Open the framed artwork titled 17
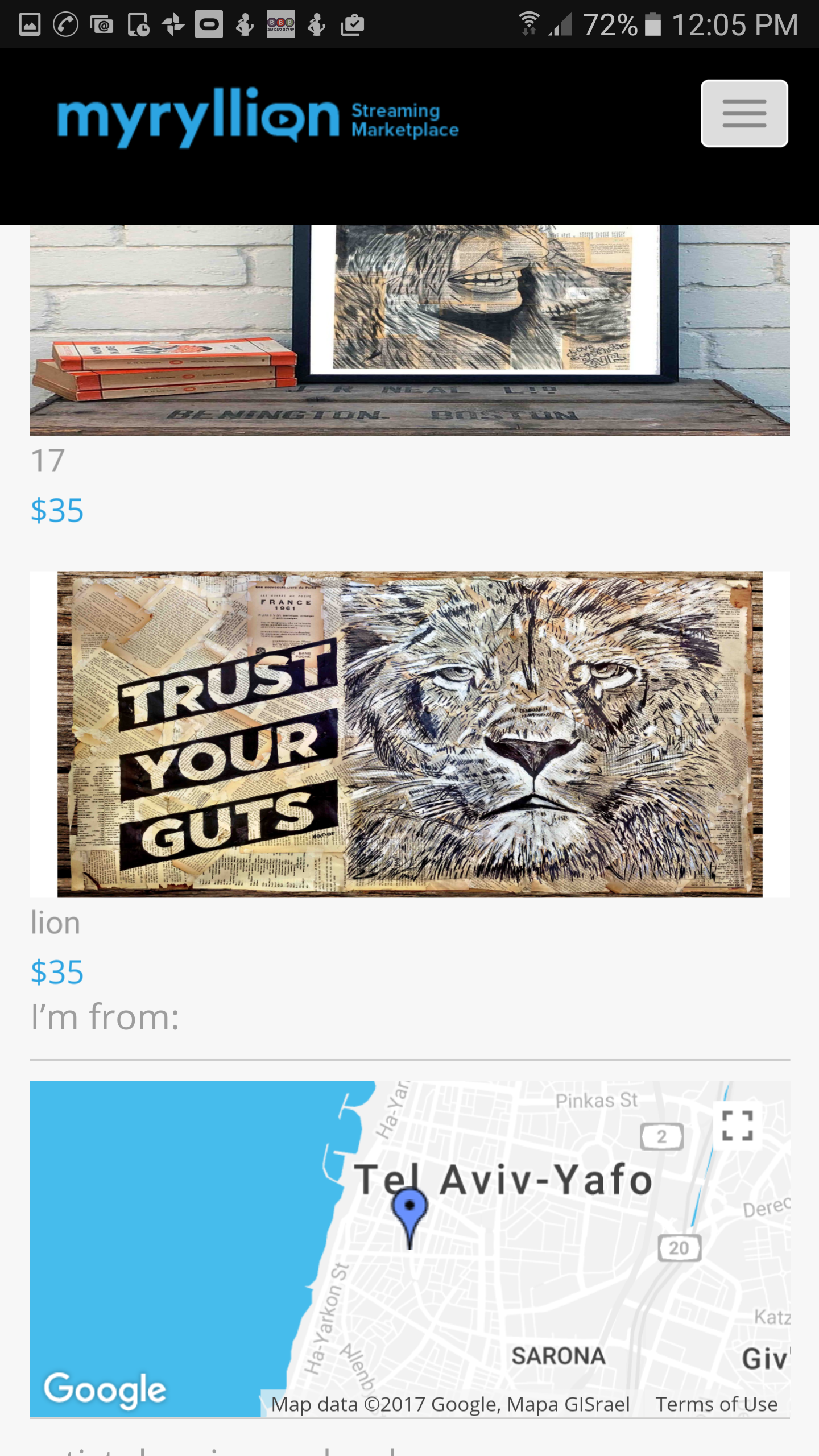Screen dimensions: 819x1456 tap(409, 330)
